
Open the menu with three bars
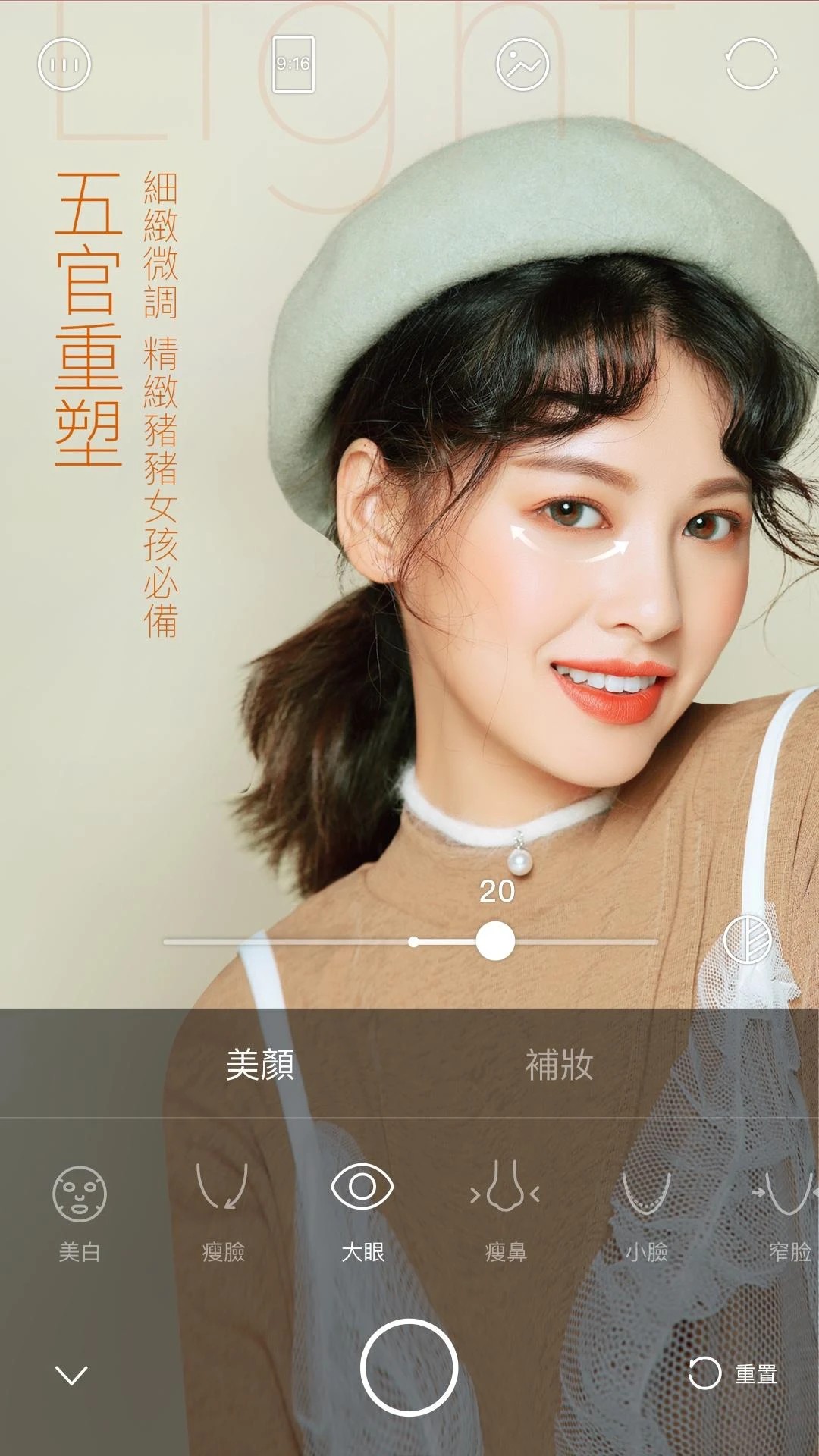point(64,64)
